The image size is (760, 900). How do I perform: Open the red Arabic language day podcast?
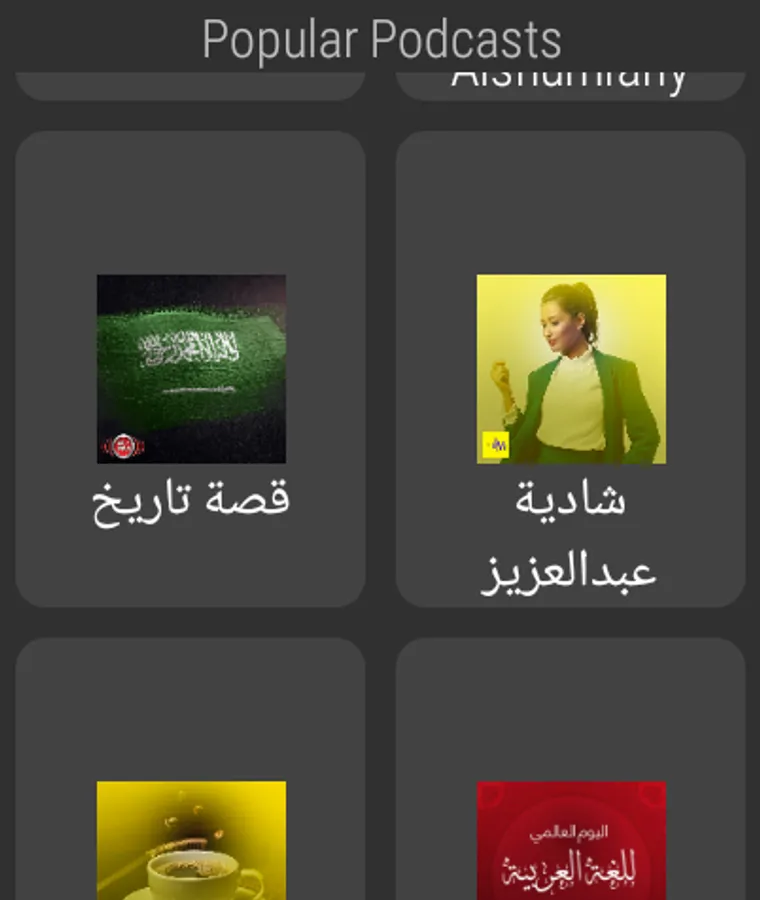pos(571,769)
